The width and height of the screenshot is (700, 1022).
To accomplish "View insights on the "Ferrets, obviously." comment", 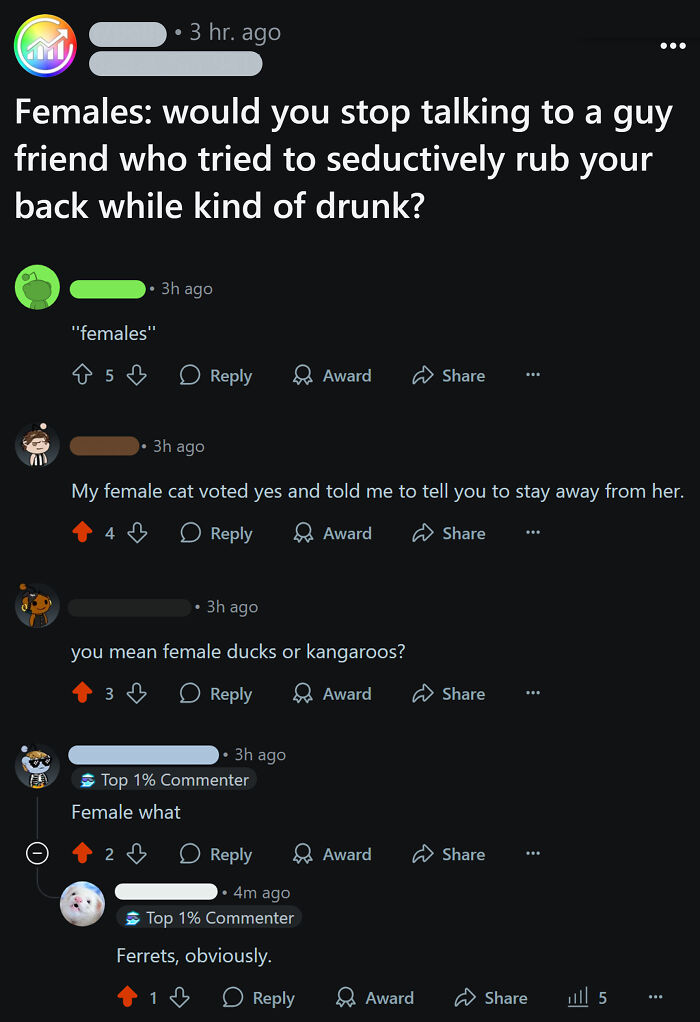I will [587, 998].
